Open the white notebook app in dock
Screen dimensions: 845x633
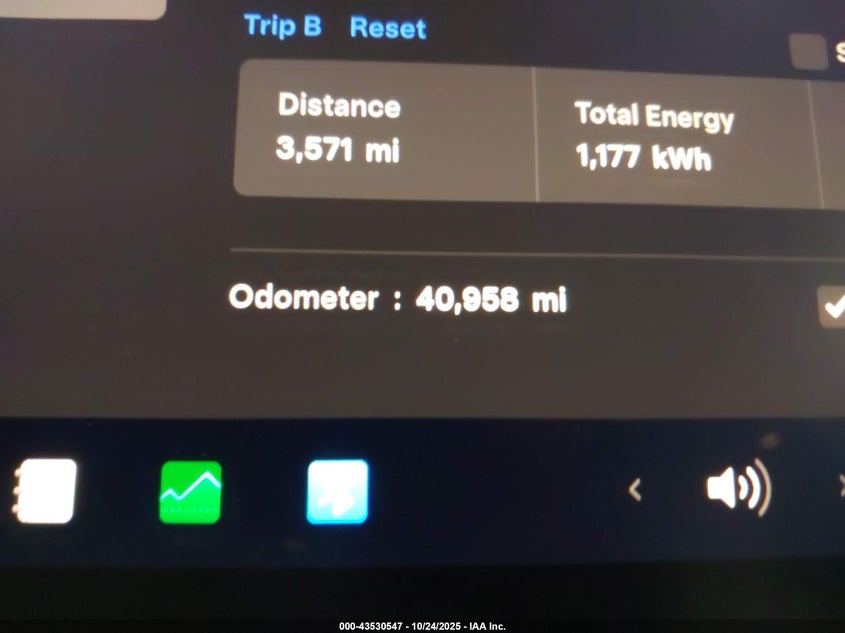[x=45, y=491]
